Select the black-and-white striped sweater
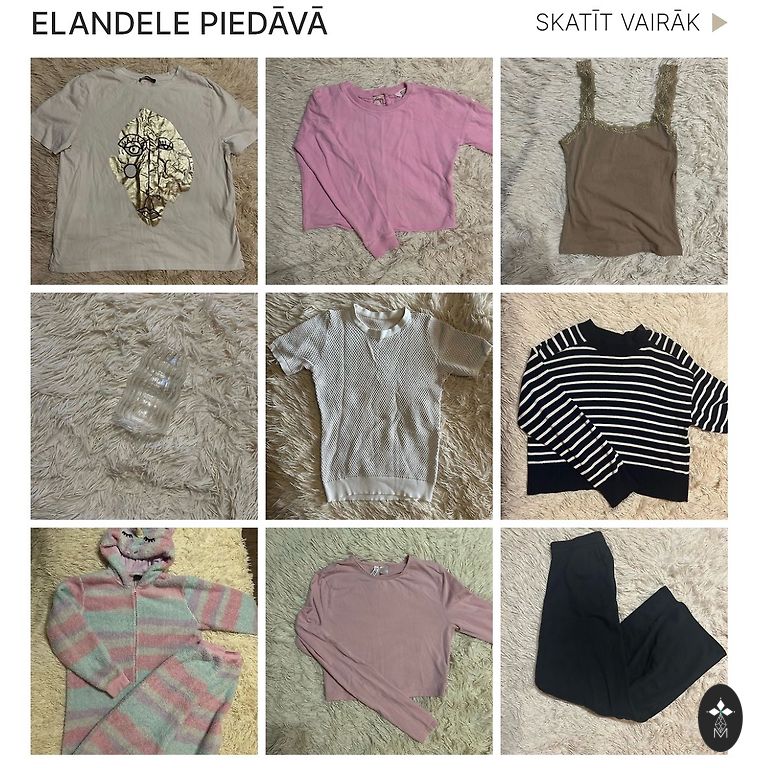 tap(614, 405)
